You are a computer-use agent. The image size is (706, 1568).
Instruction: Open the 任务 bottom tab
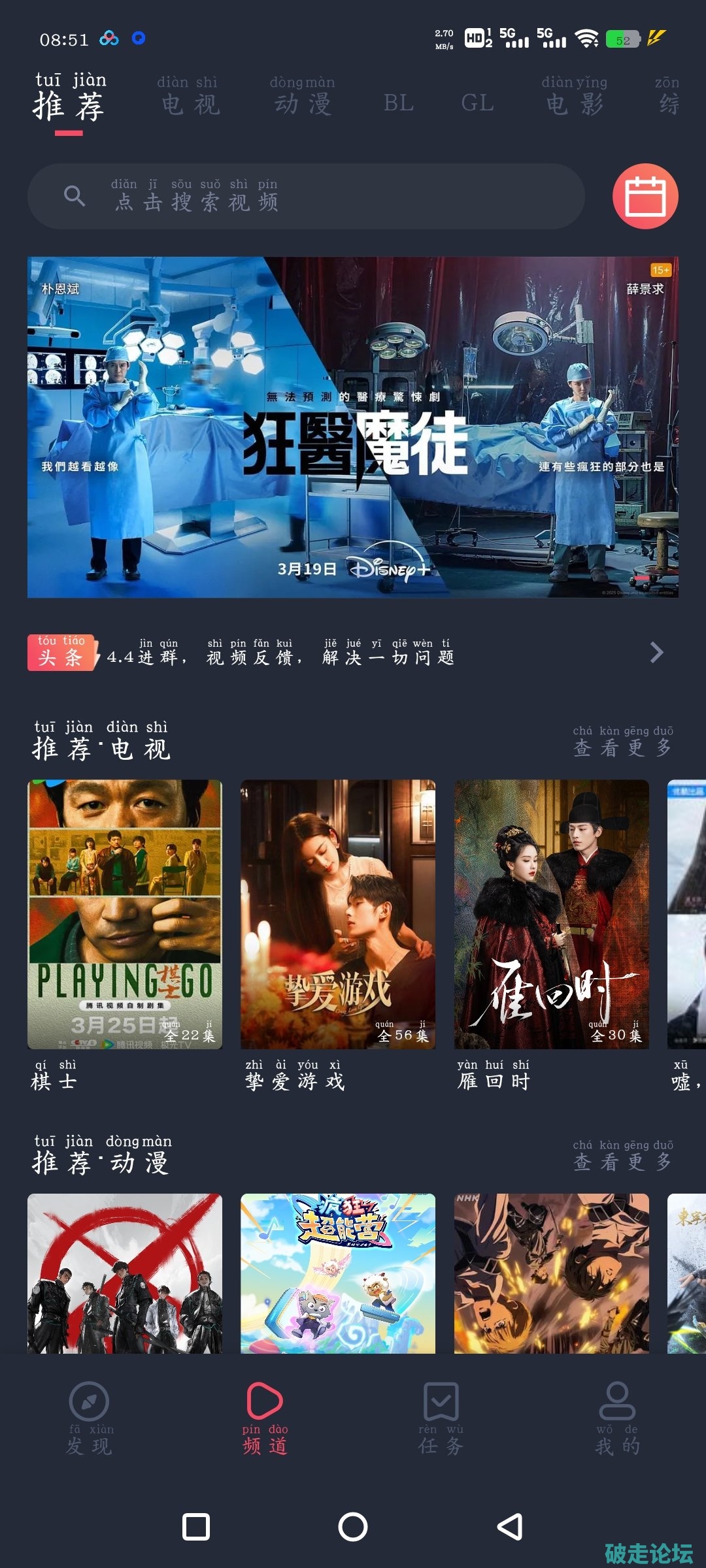pyautogui.click(x=441, y=1418)
